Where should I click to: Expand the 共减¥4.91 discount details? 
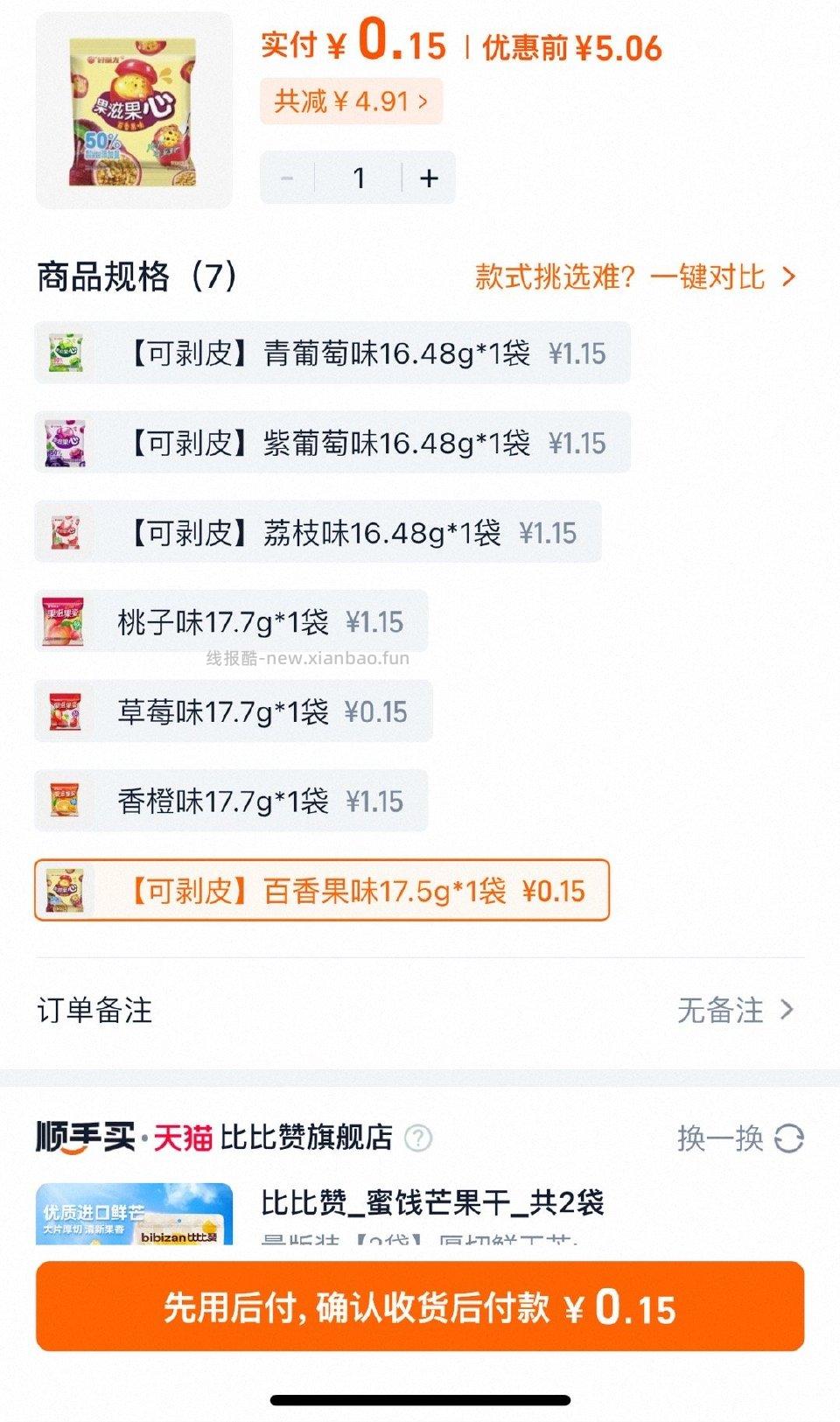[350, 102]
